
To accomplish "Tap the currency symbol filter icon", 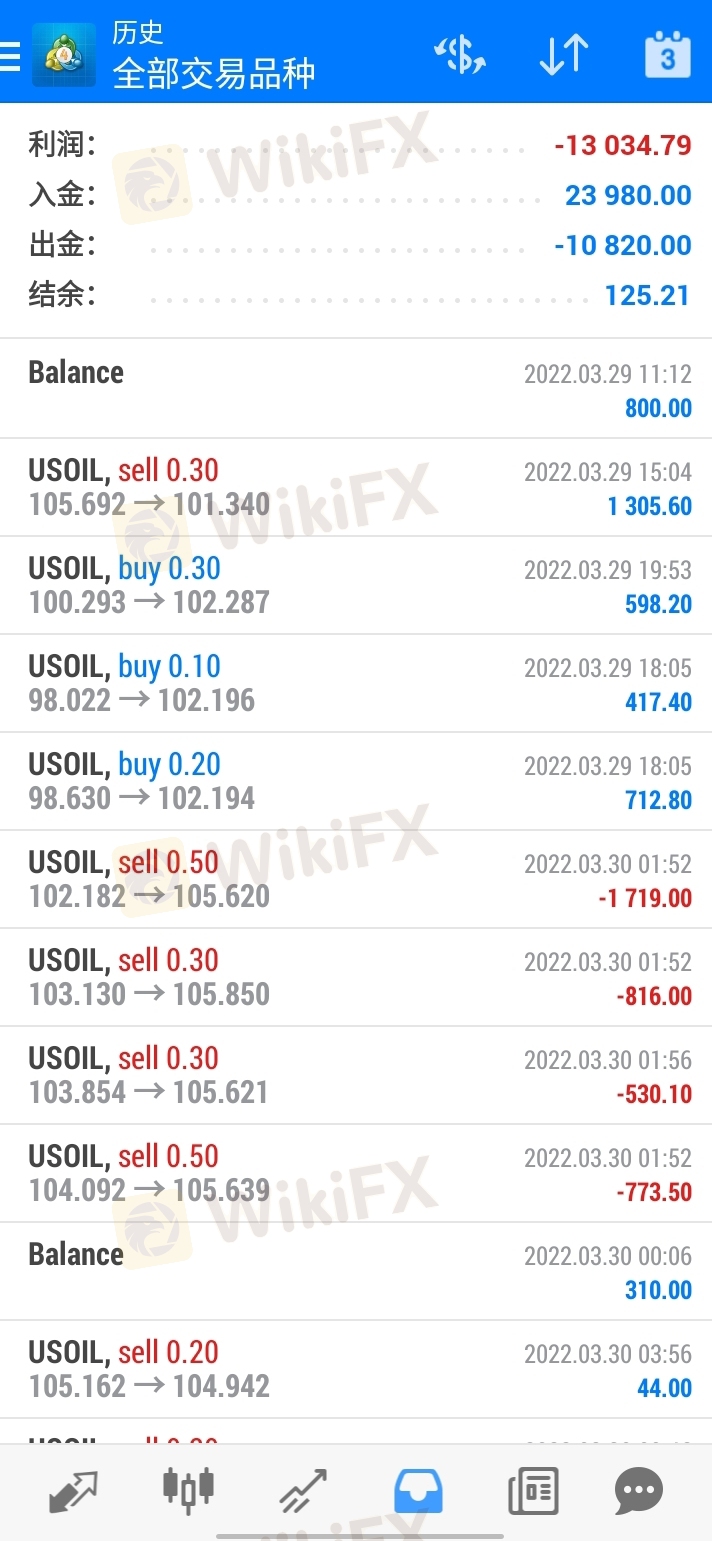I will pyautogui.click(x=459, y=55).
